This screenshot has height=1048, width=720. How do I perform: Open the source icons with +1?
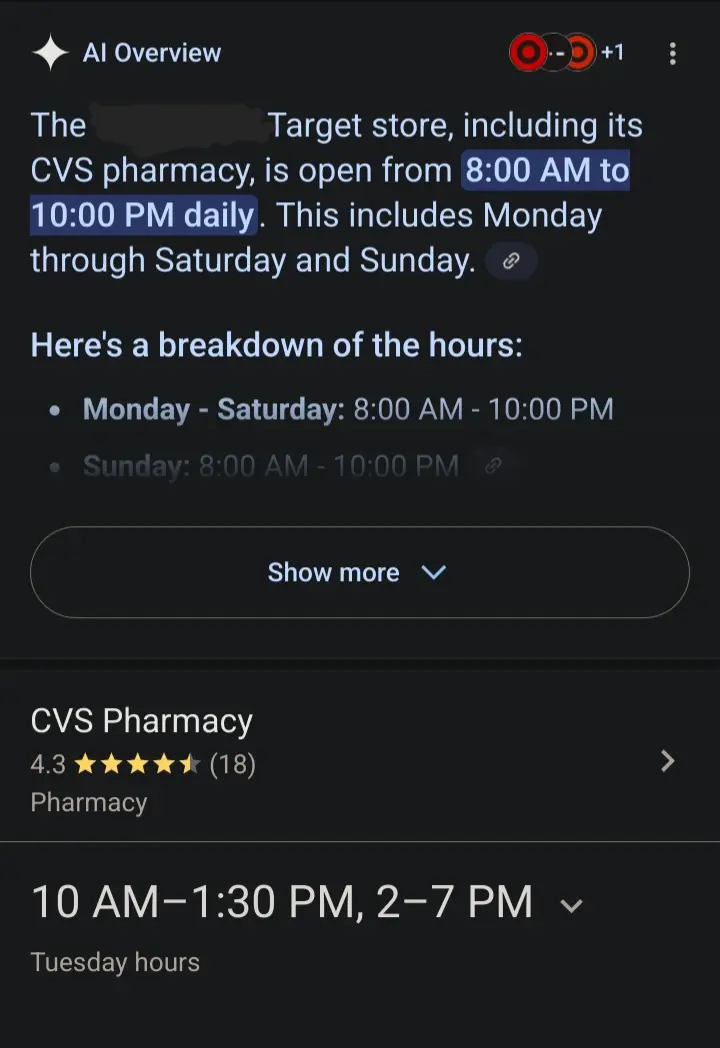tap(566, 52)
